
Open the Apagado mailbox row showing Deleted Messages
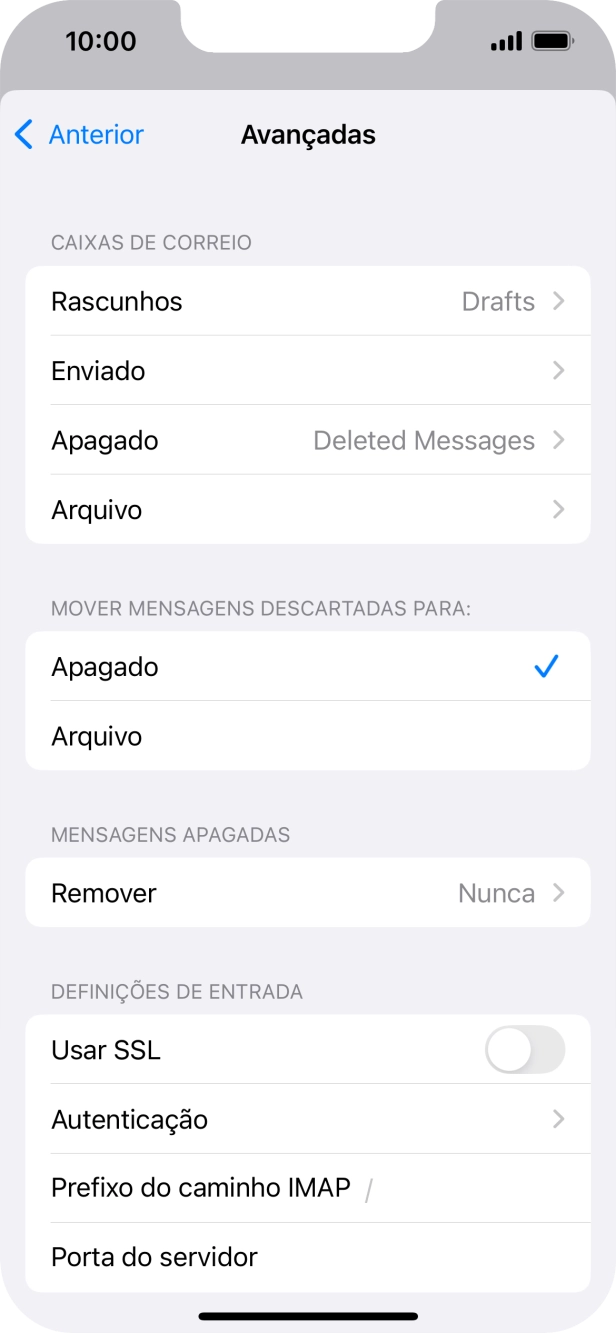[x=307, y=441]
